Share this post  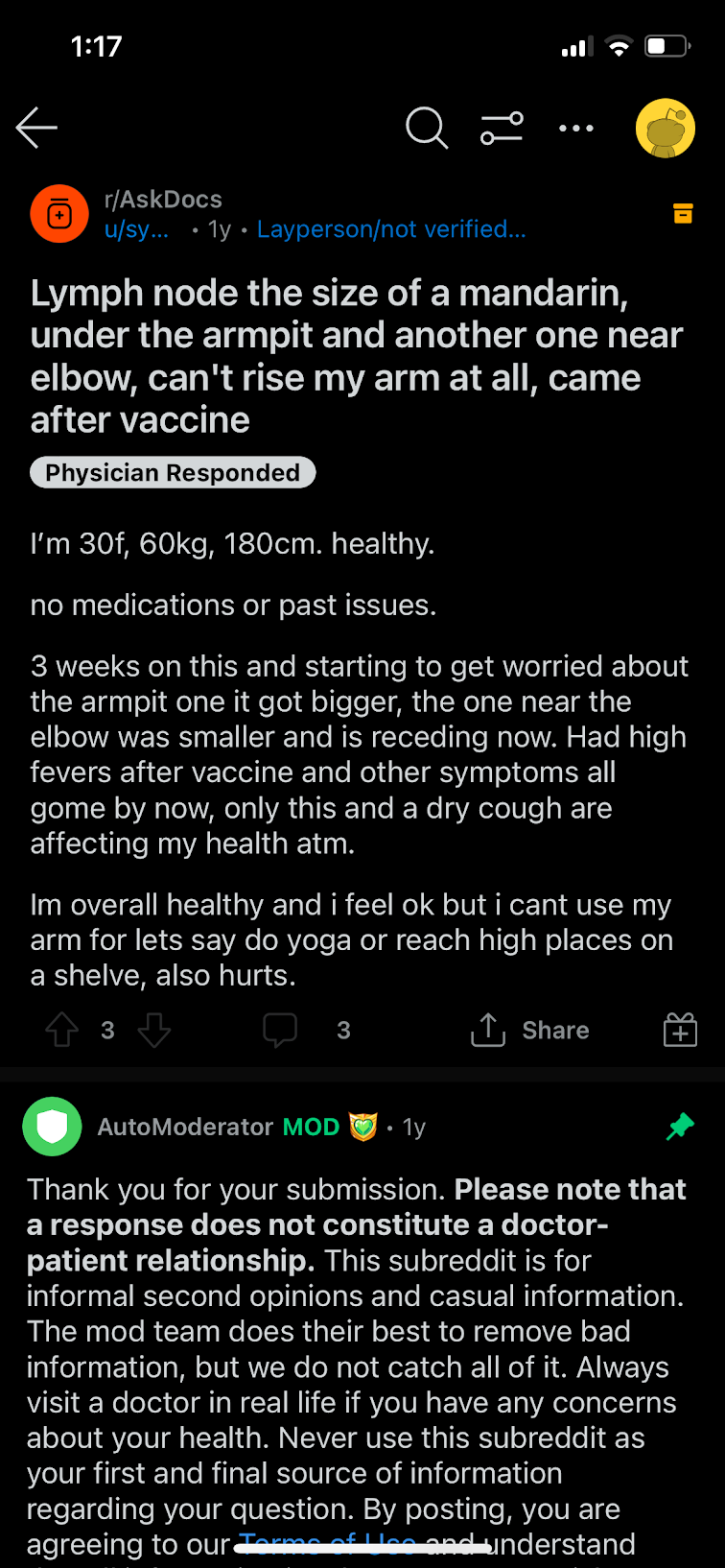[529, 1030]
